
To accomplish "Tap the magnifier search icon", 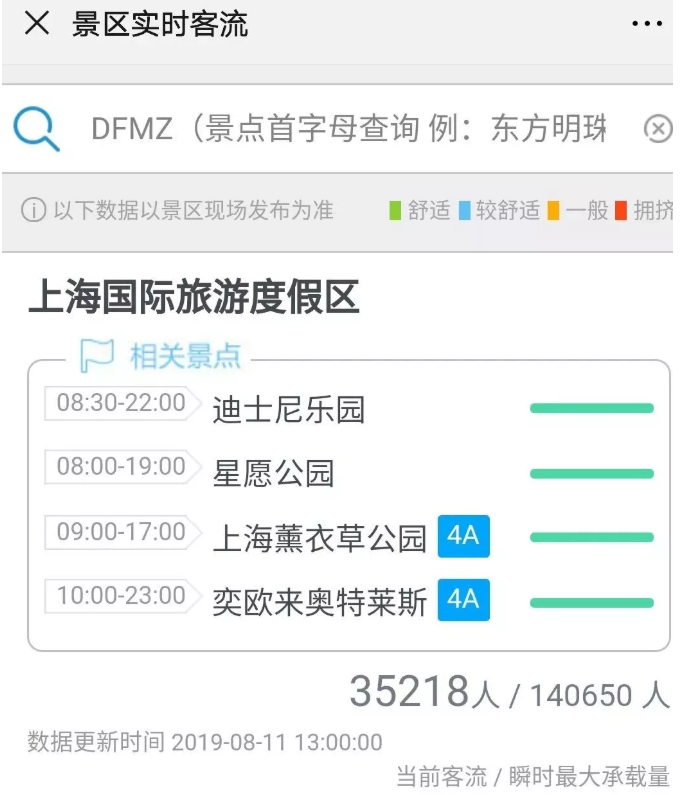I will (x=37, y=129).
